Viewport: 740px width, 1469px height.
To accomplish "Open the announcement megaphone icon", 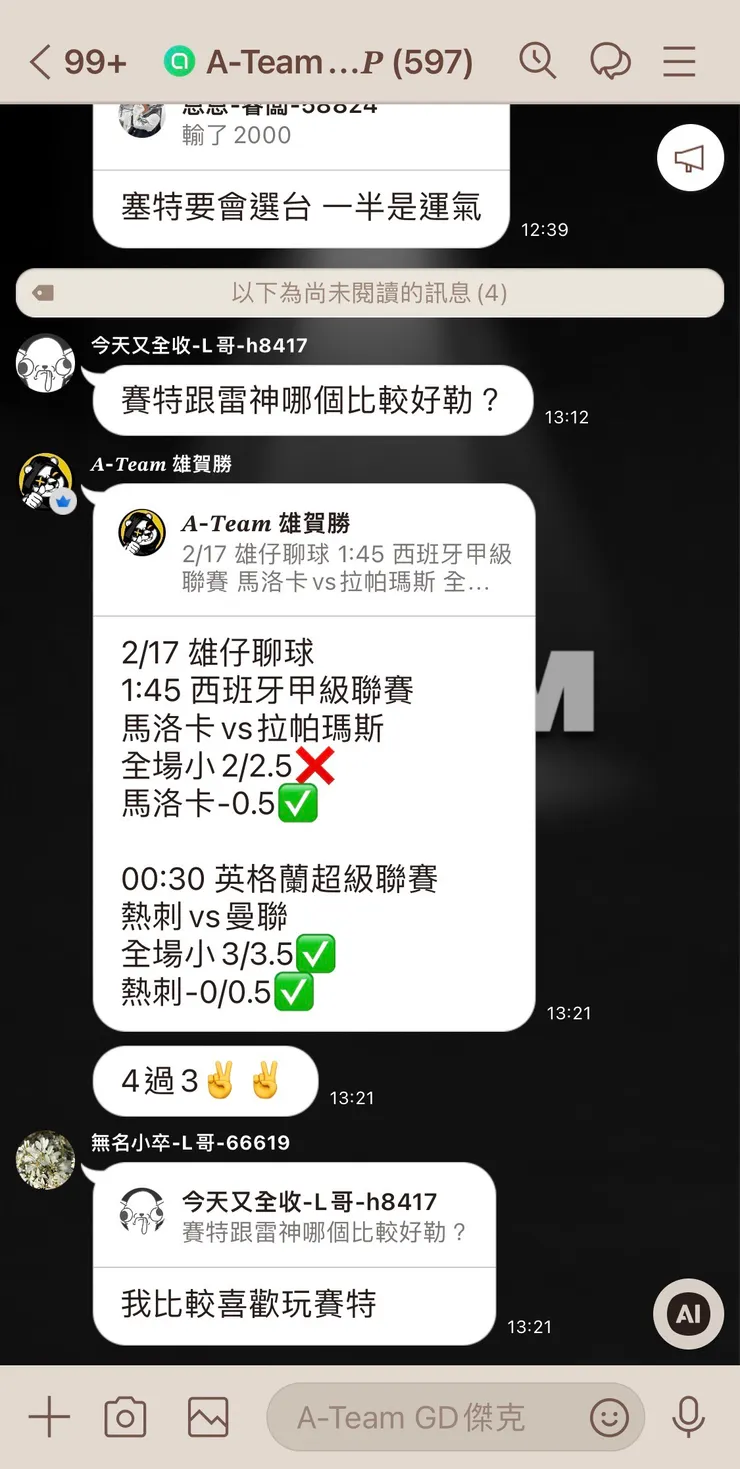I will [689, 158].
